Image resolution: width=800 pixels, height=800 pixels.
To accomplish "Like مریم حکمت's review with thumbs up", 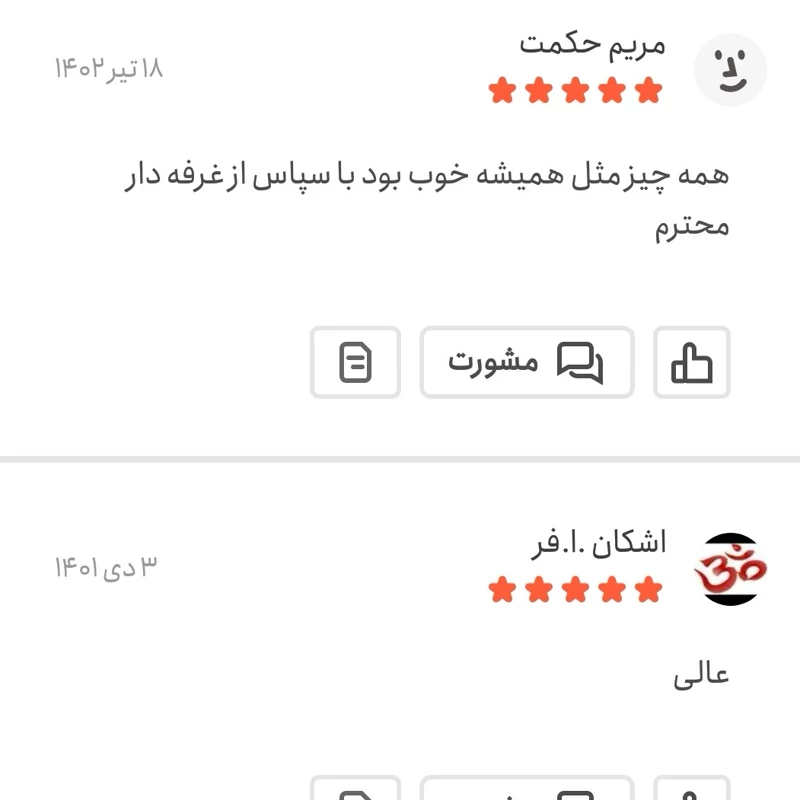I will pyautogui.click(x=692, y=362).
